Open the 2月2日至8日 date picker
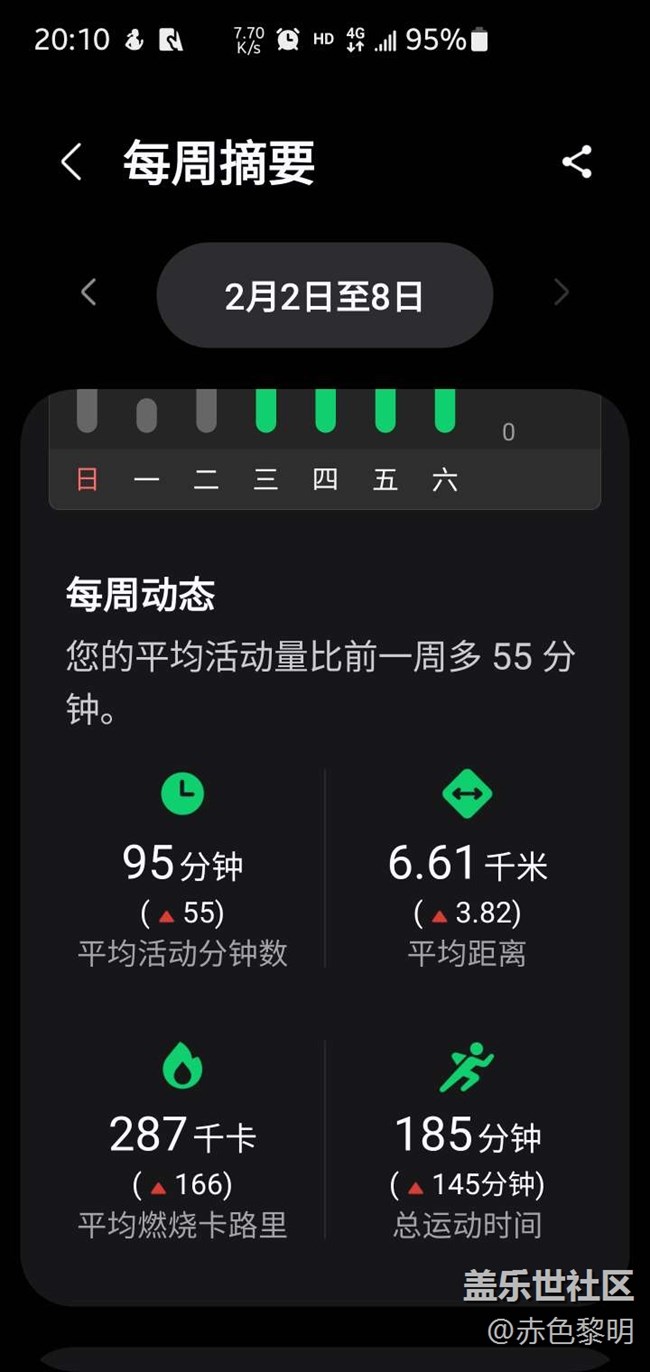 click(324, 296)
